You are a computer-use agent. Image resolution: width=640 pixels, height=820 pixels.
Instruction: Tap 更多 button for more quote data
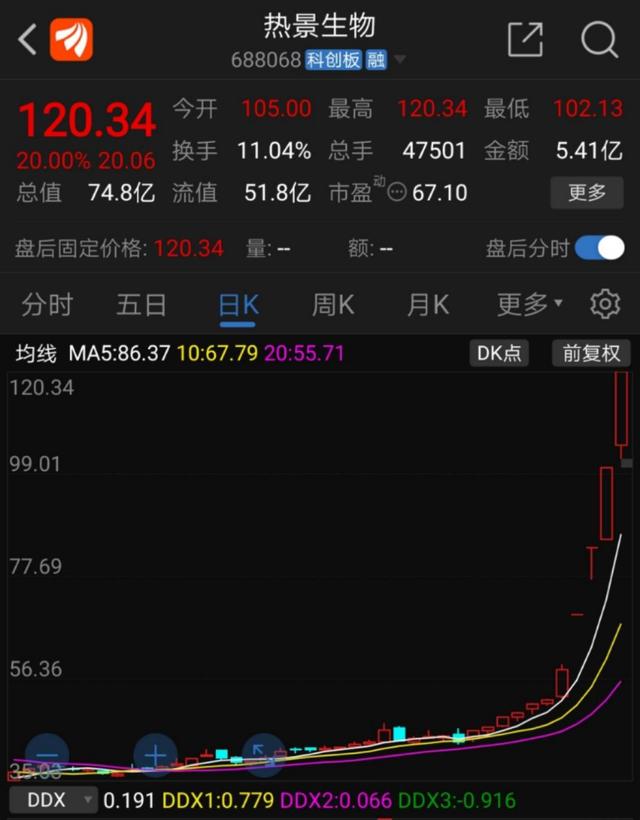pos(587,192)
